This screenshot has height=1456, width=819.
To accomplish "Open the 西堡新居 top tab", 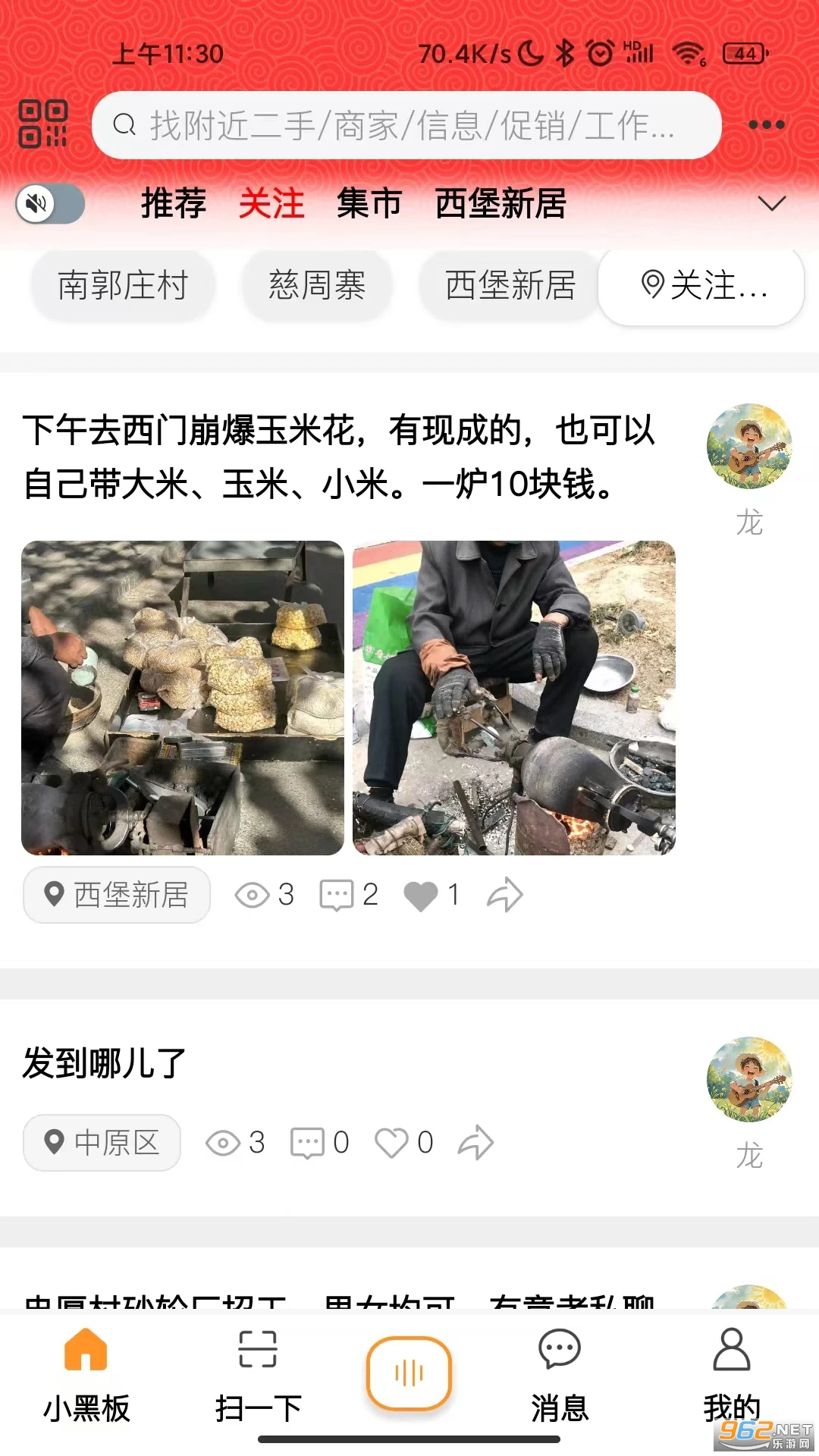I will [500, 204].
